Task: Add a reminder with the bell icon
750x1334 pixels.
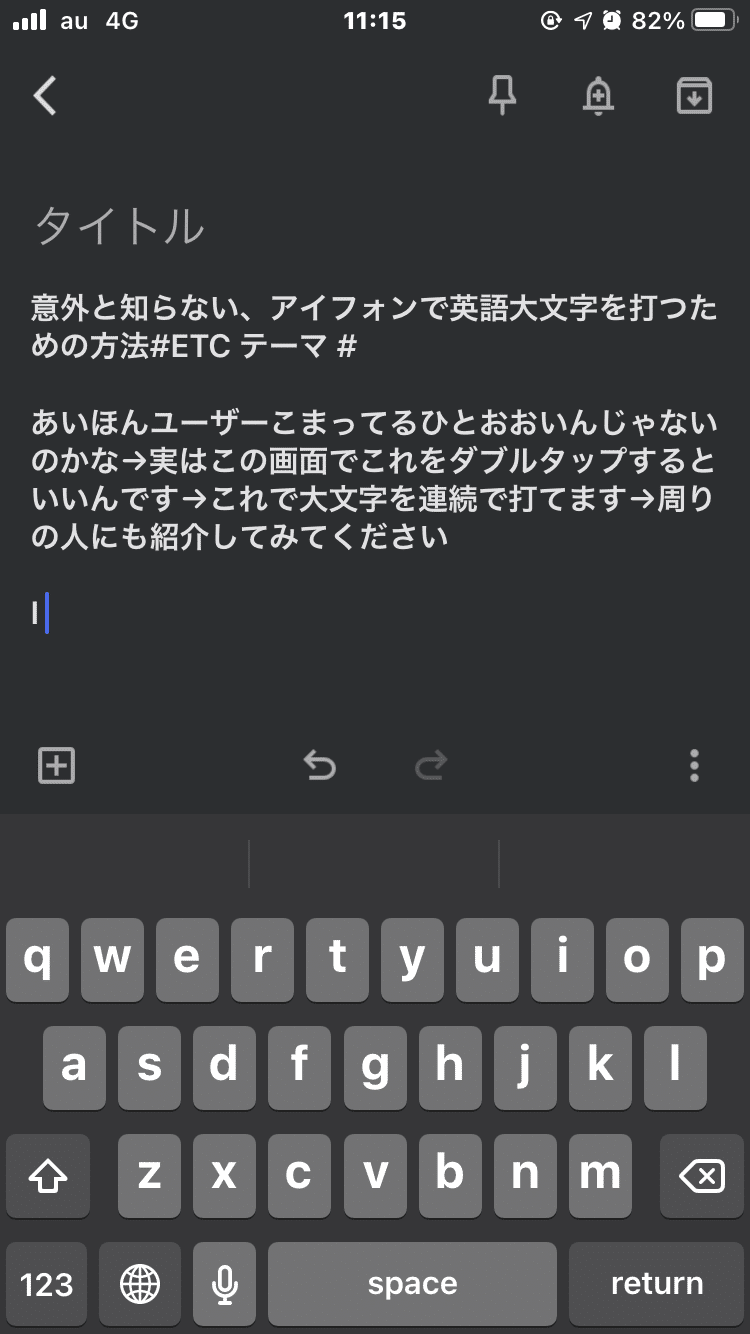Action: pos(598,96)
